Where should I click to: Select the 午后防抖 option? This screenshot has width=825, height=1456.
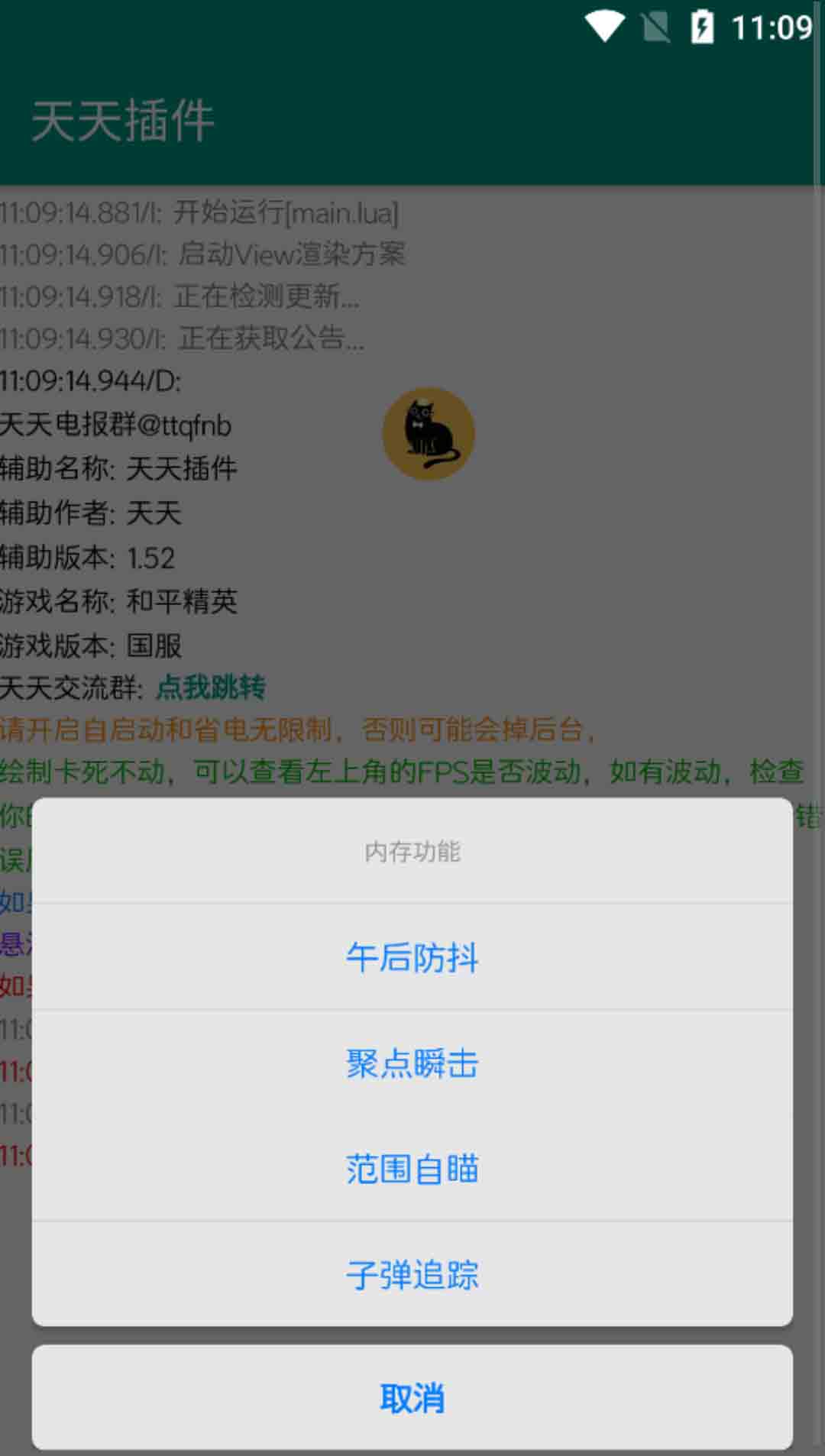click(412, 957)
